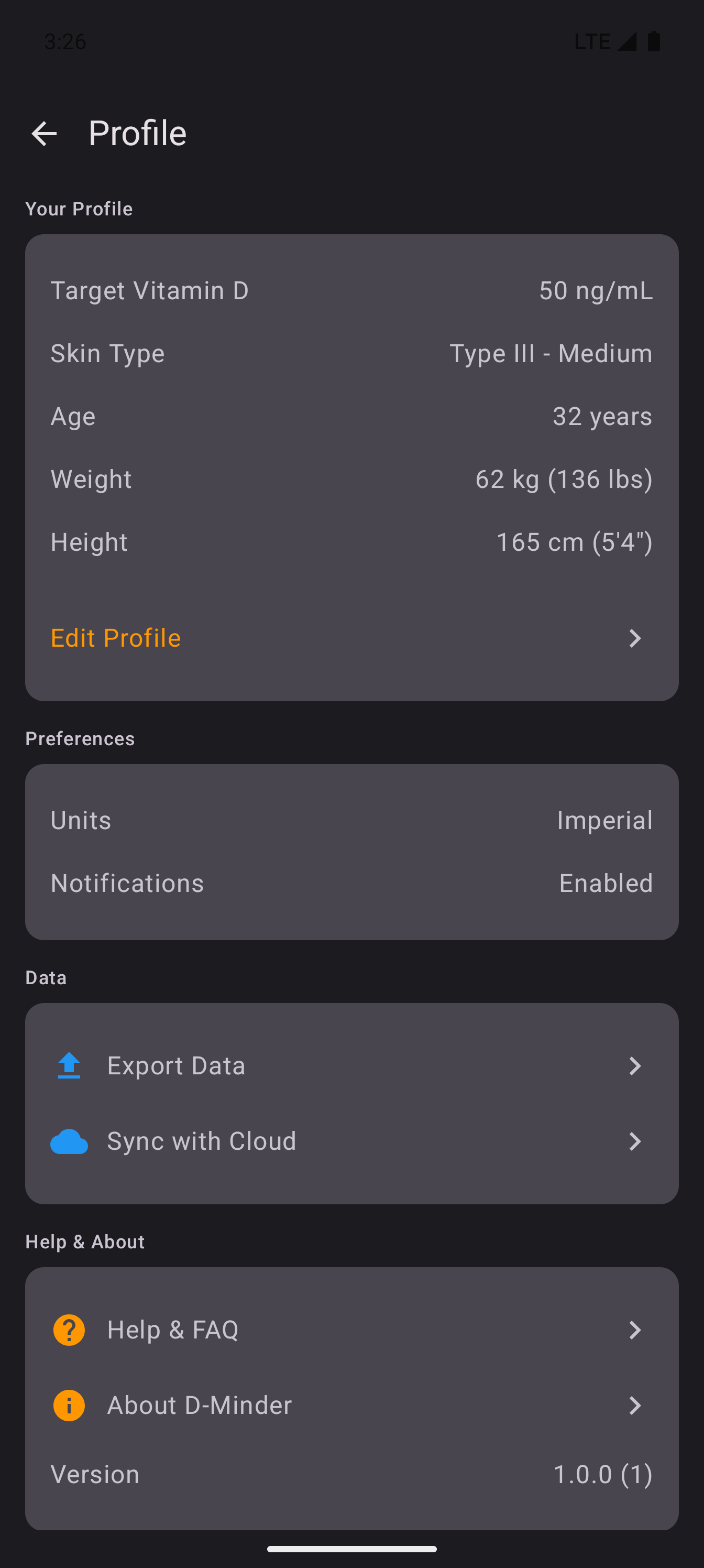Open Help & FAQ
The image size is (704, 1568).
tap(350, 1330)
